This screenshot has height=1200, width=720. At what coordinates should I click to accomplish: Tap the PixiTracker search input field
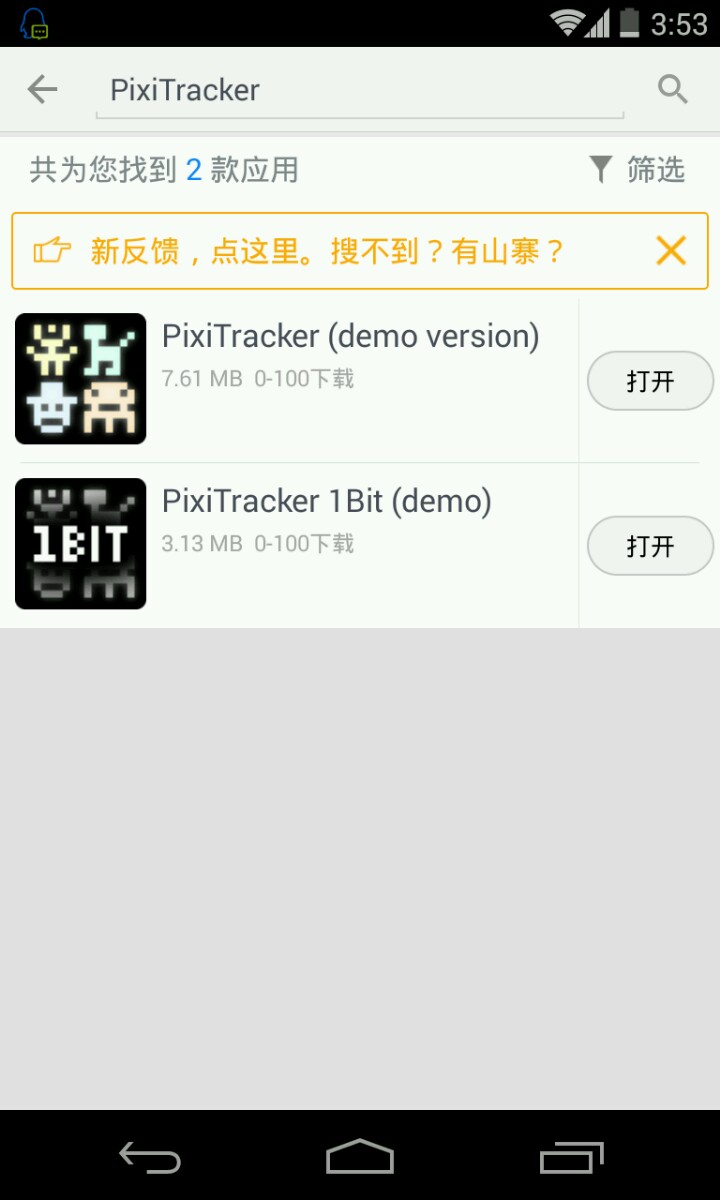(360, 91)
